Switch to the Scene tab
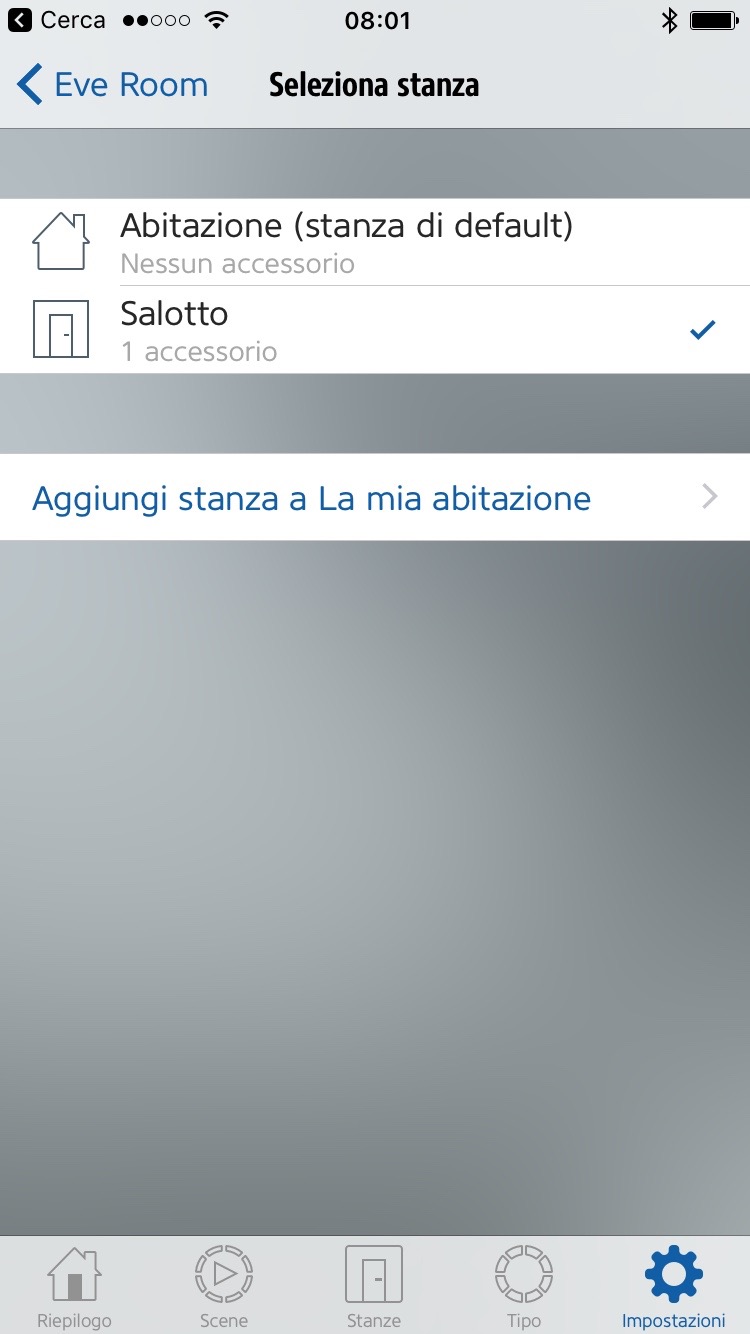 click(224, 1286)
